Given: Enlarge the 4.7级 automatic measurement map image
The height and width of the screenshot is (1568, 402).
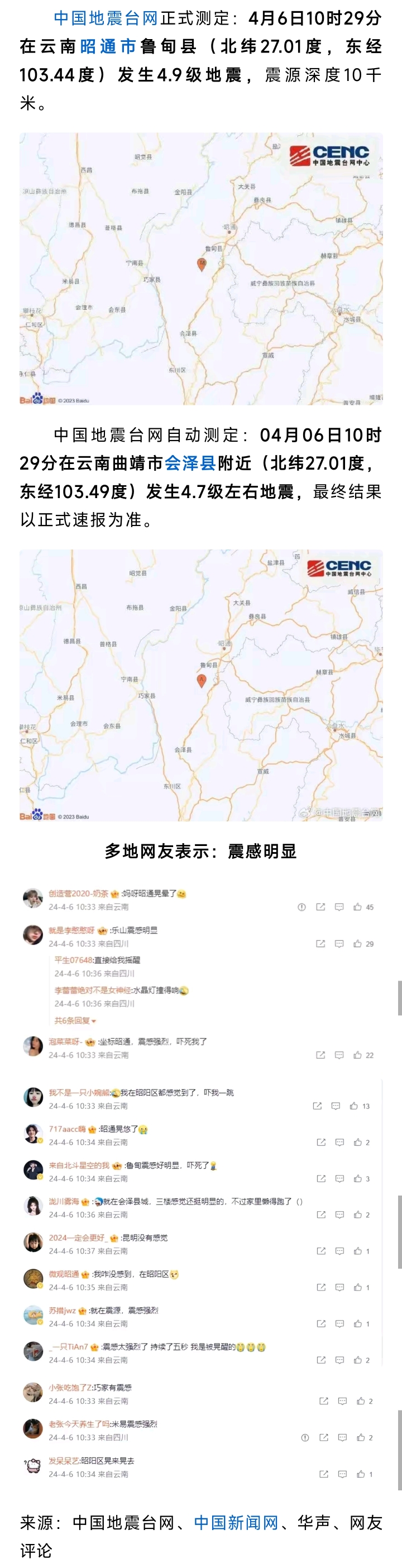Looking at the screenshot, I should pyautogui.click(x=200, y=685).
